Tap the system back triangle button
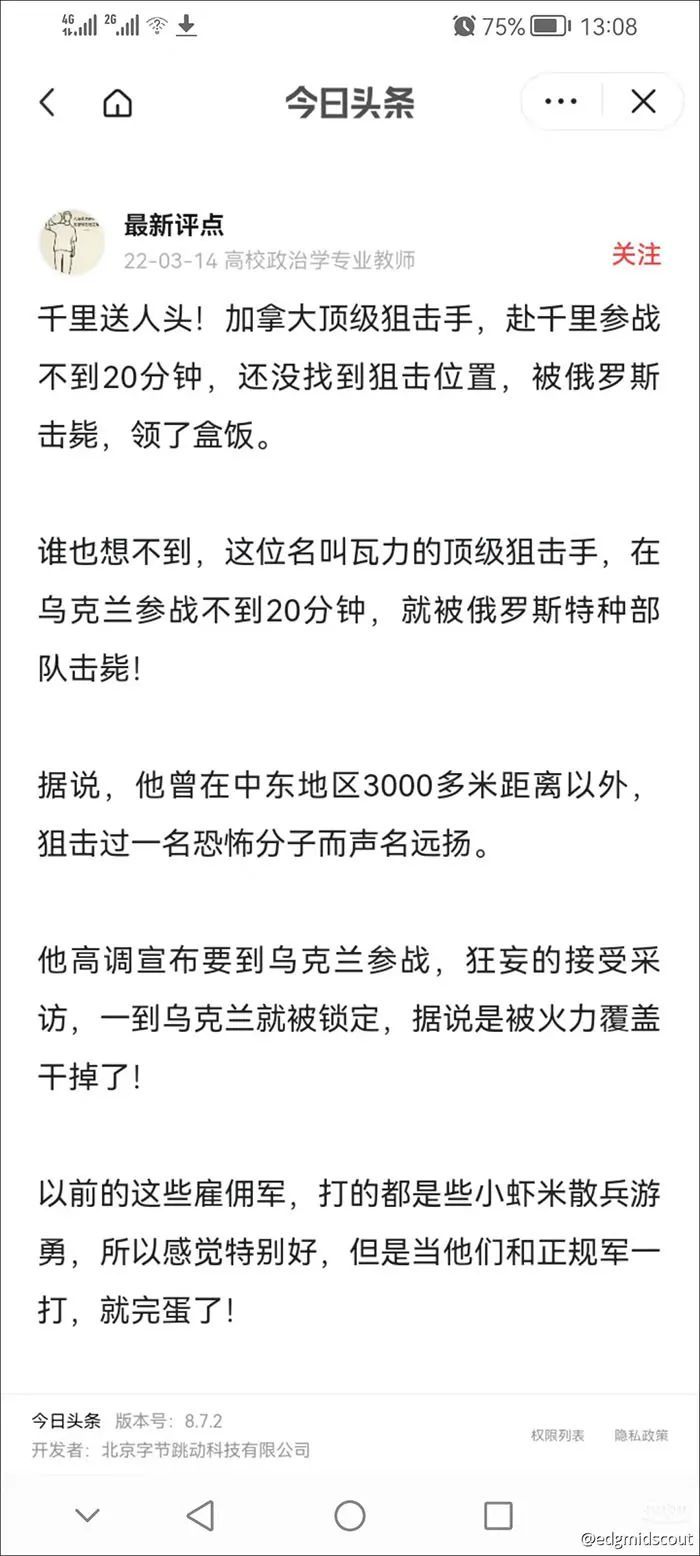The image size is (700, 1556). (x=201, y=1515)
